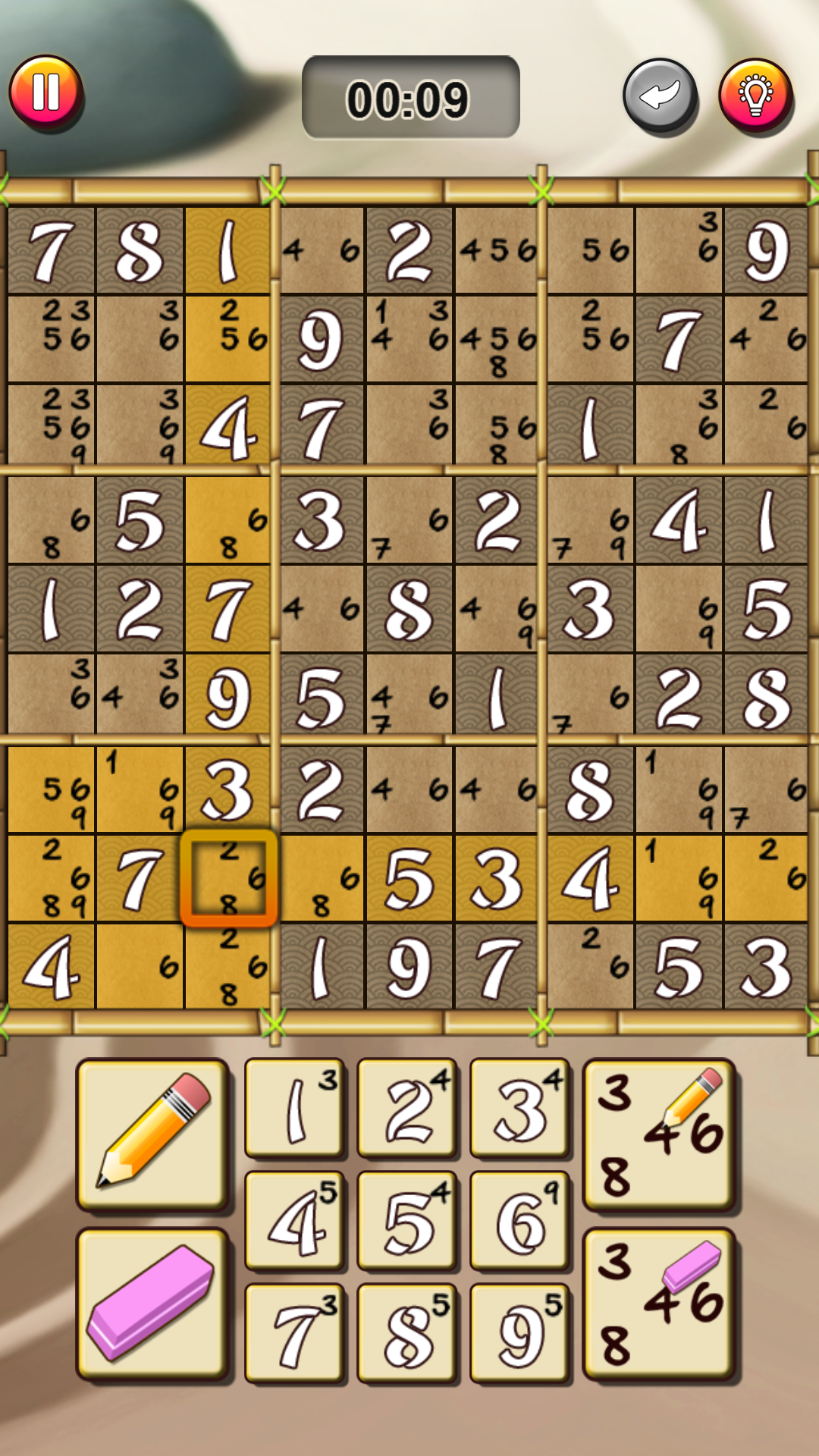Place number 6 using the keypad

(519, 1221)
